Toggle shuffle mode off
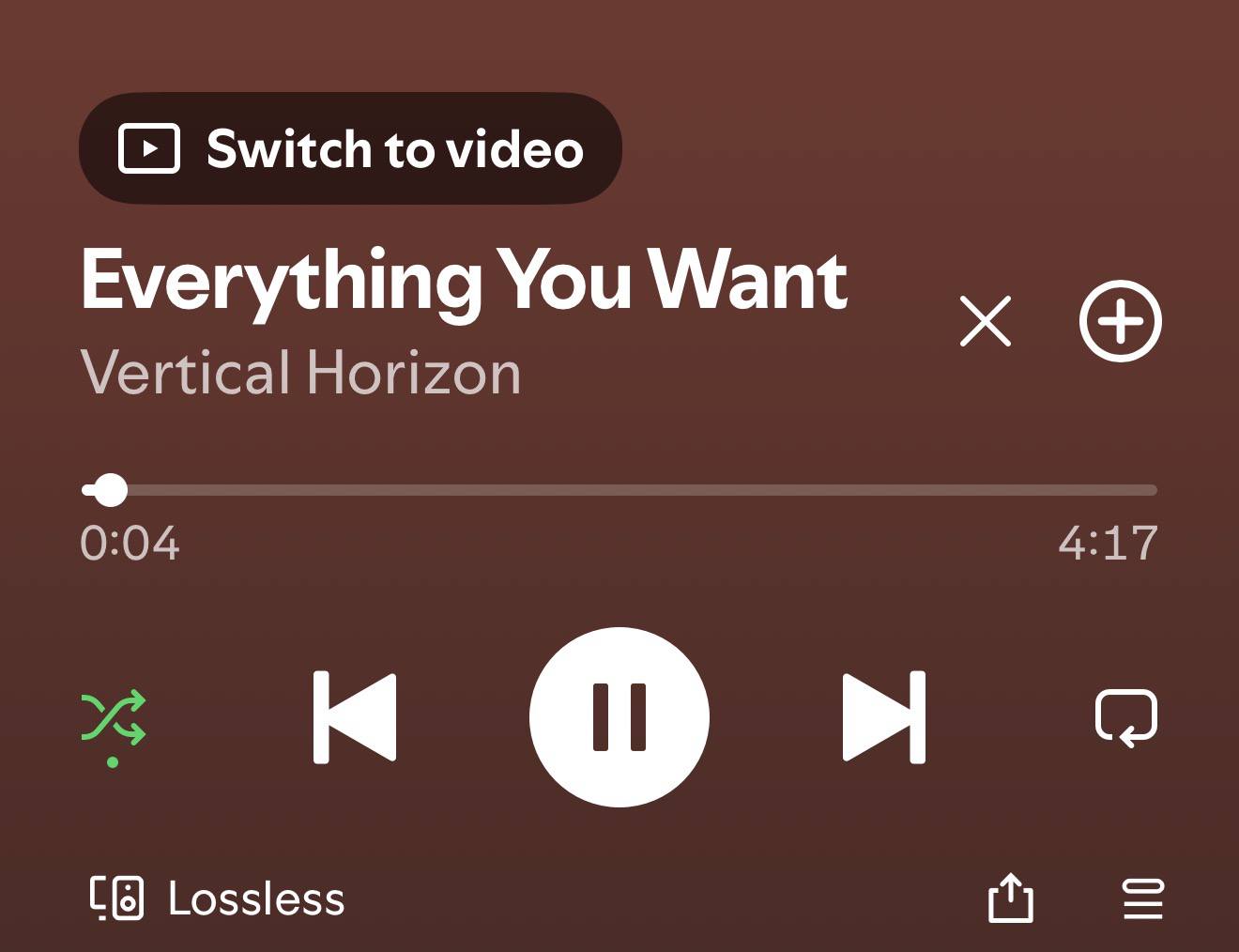 pyautogui.click(x=114, y=719)
